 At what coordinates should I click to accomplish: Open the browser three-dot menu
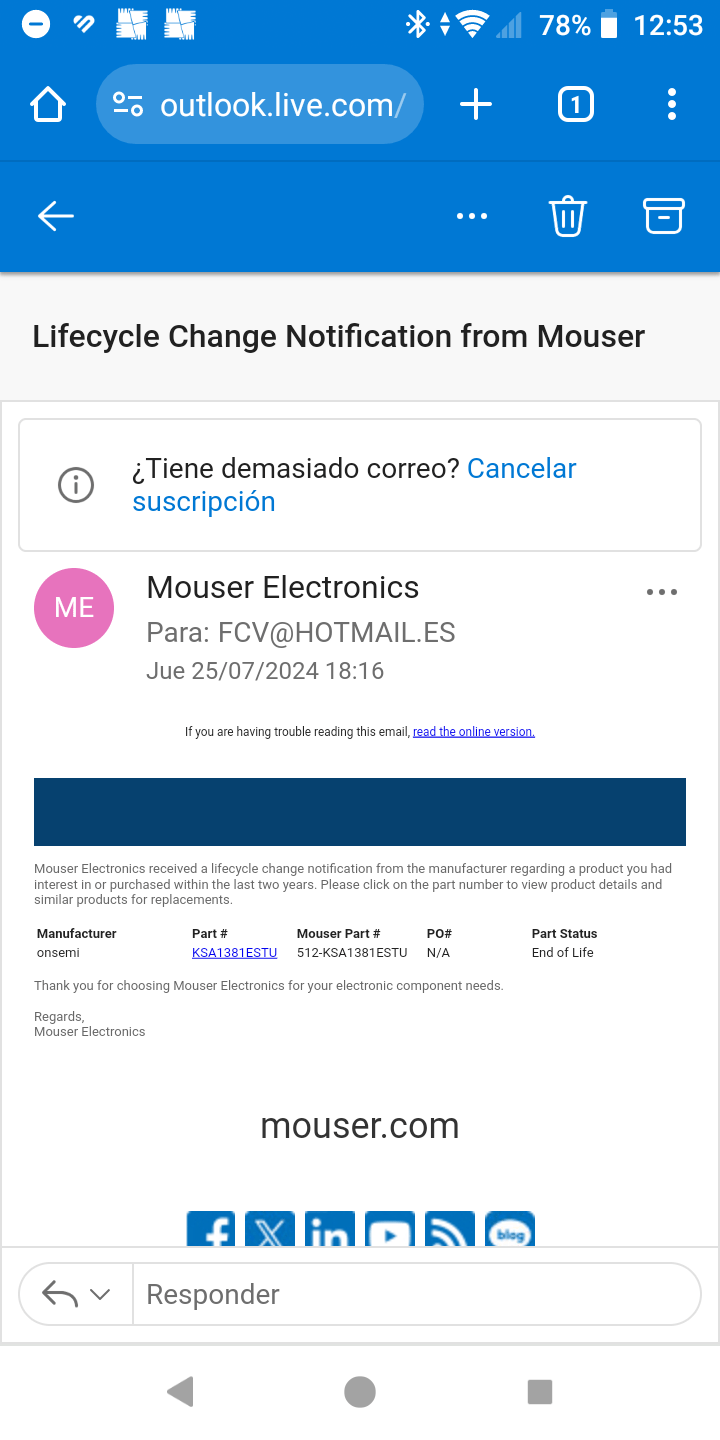coord(672,104)
